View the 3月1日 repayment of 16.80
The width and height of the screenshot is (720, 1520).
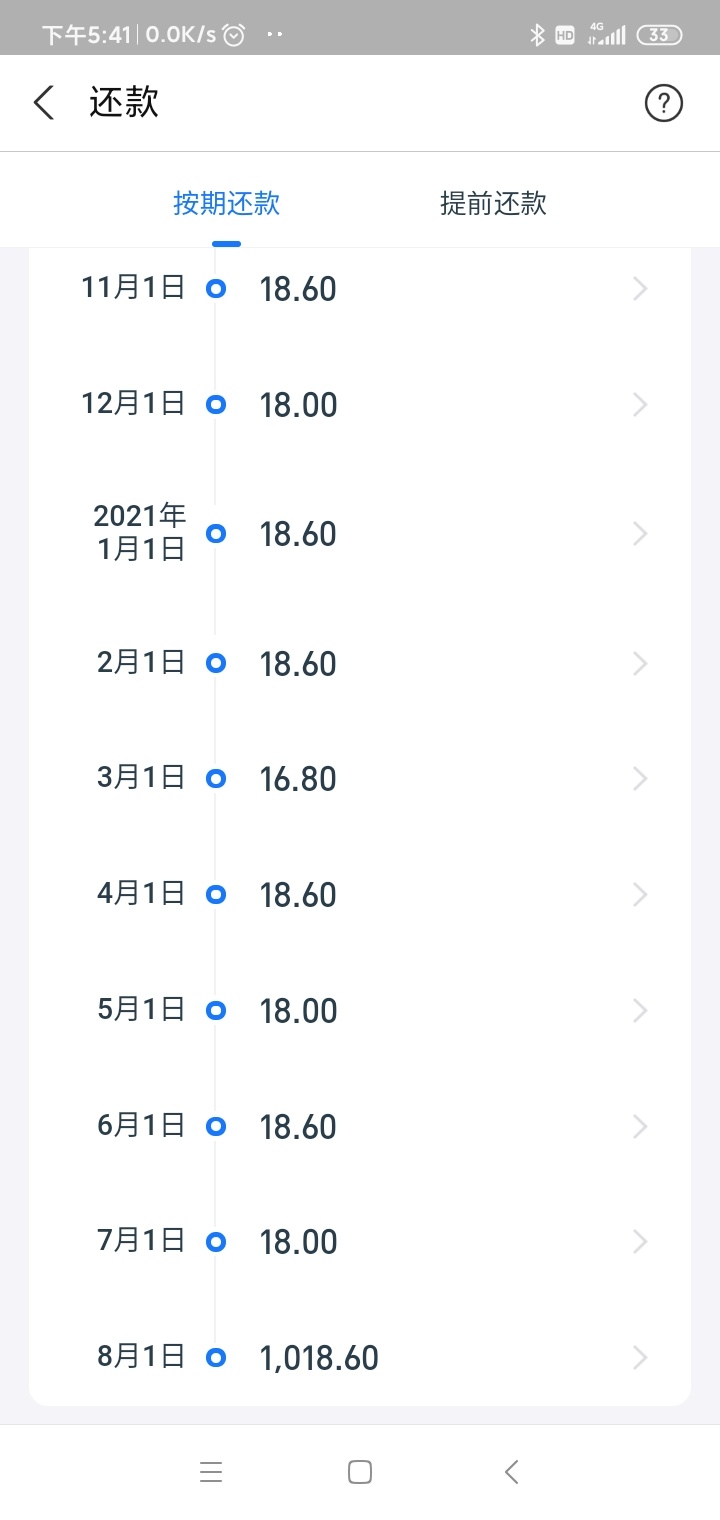click(360, 778)
